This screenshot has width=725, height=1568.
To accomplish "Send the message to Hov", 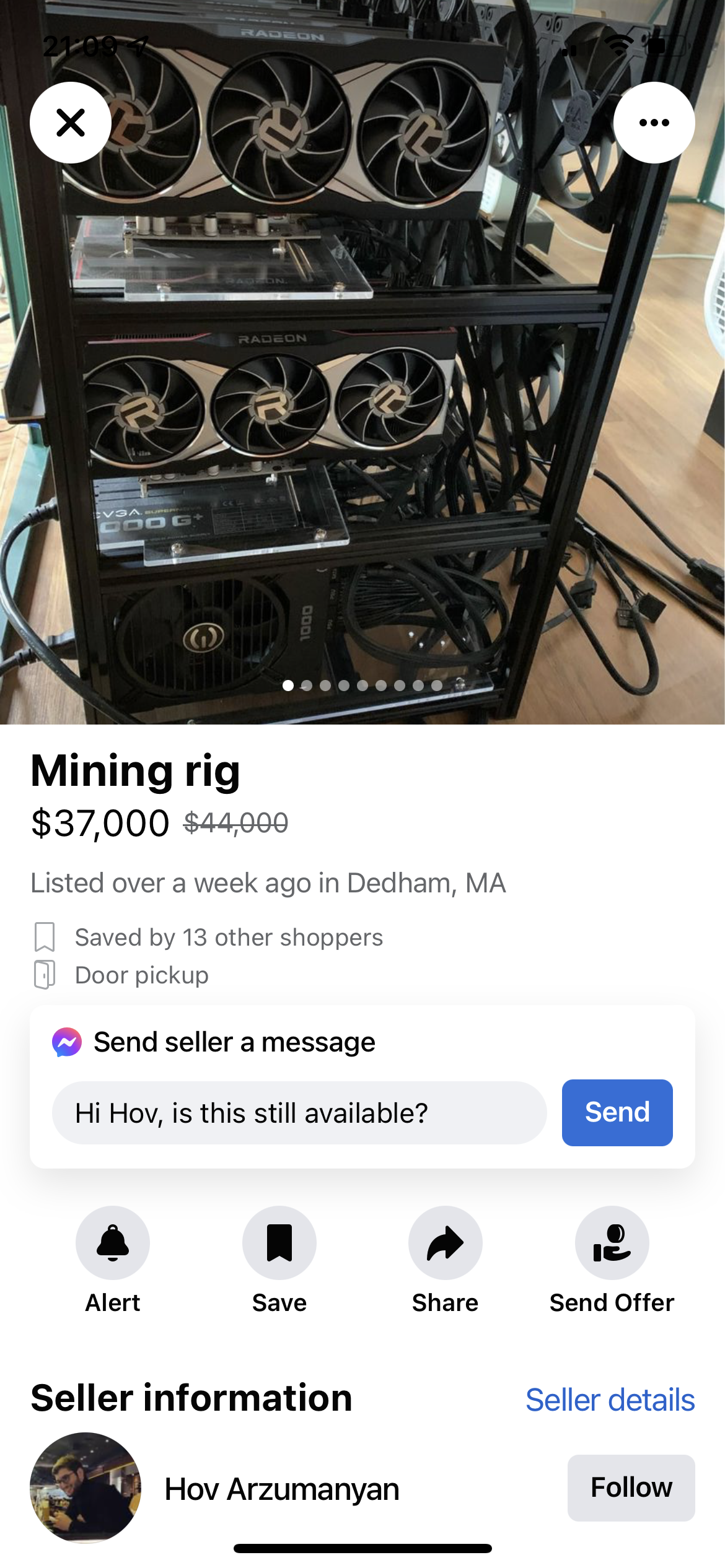I will point(617,1113).
